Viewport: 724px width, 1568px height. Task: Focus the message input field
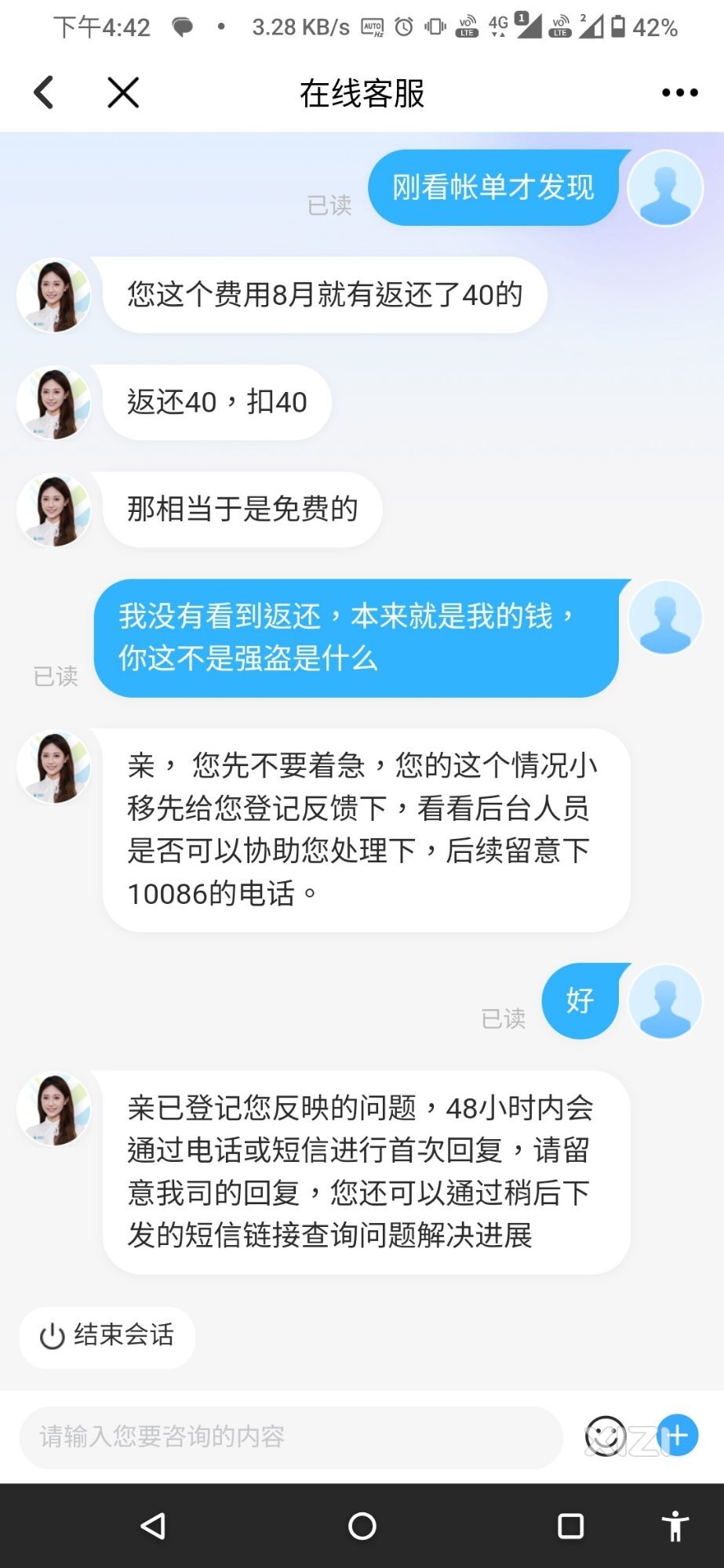[290, 1436]
